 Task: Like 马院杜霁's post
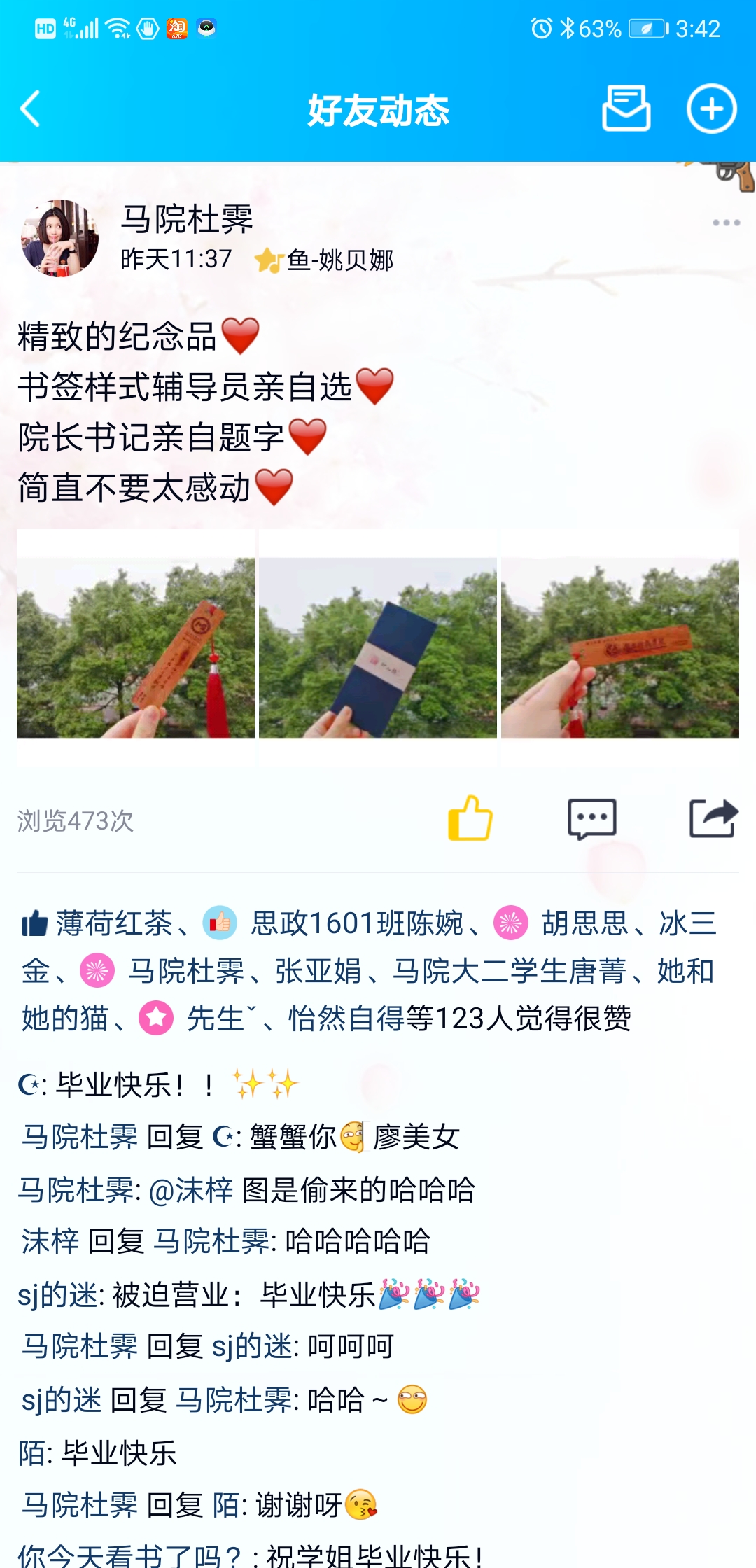coord(470,818)
